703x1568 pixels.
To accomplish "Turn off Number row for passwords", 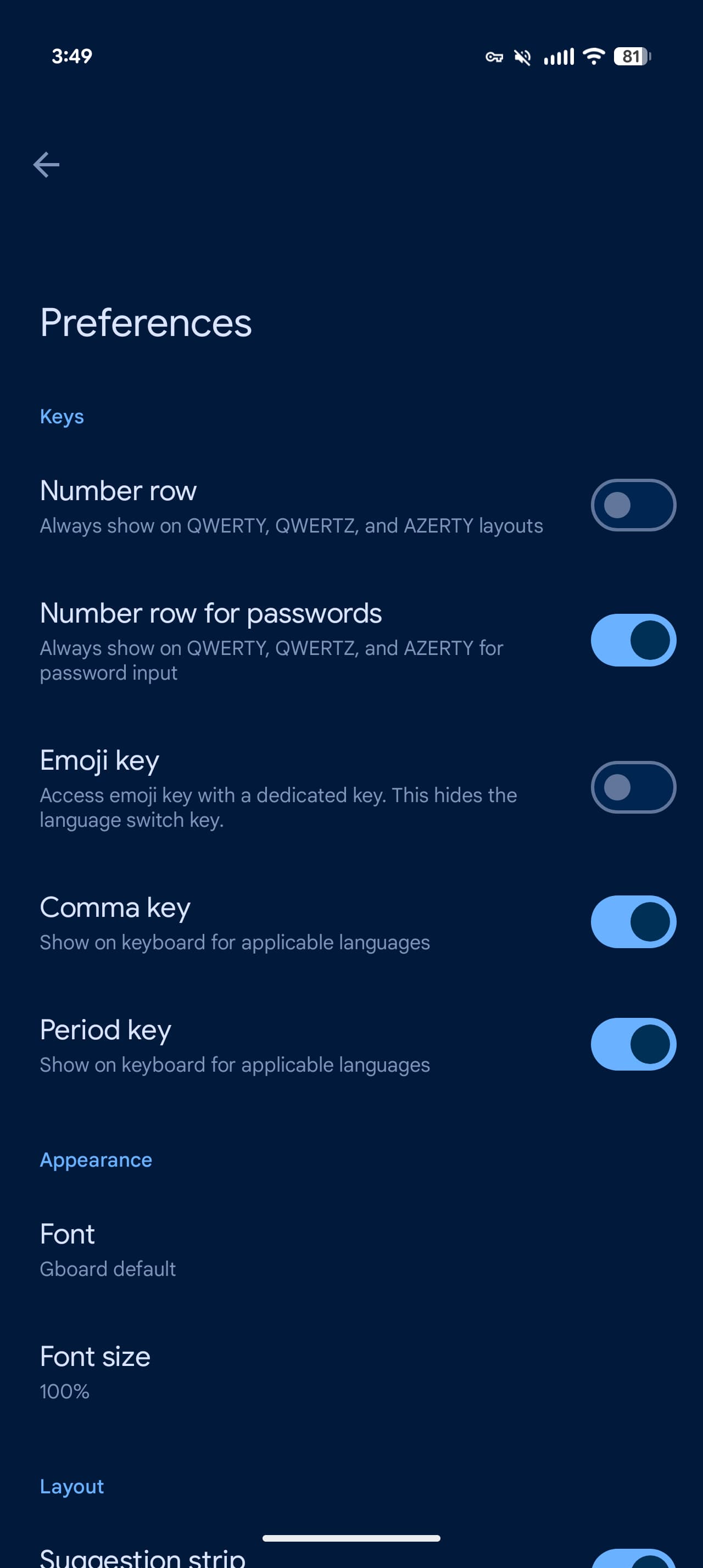I will [x=632, y=640].
